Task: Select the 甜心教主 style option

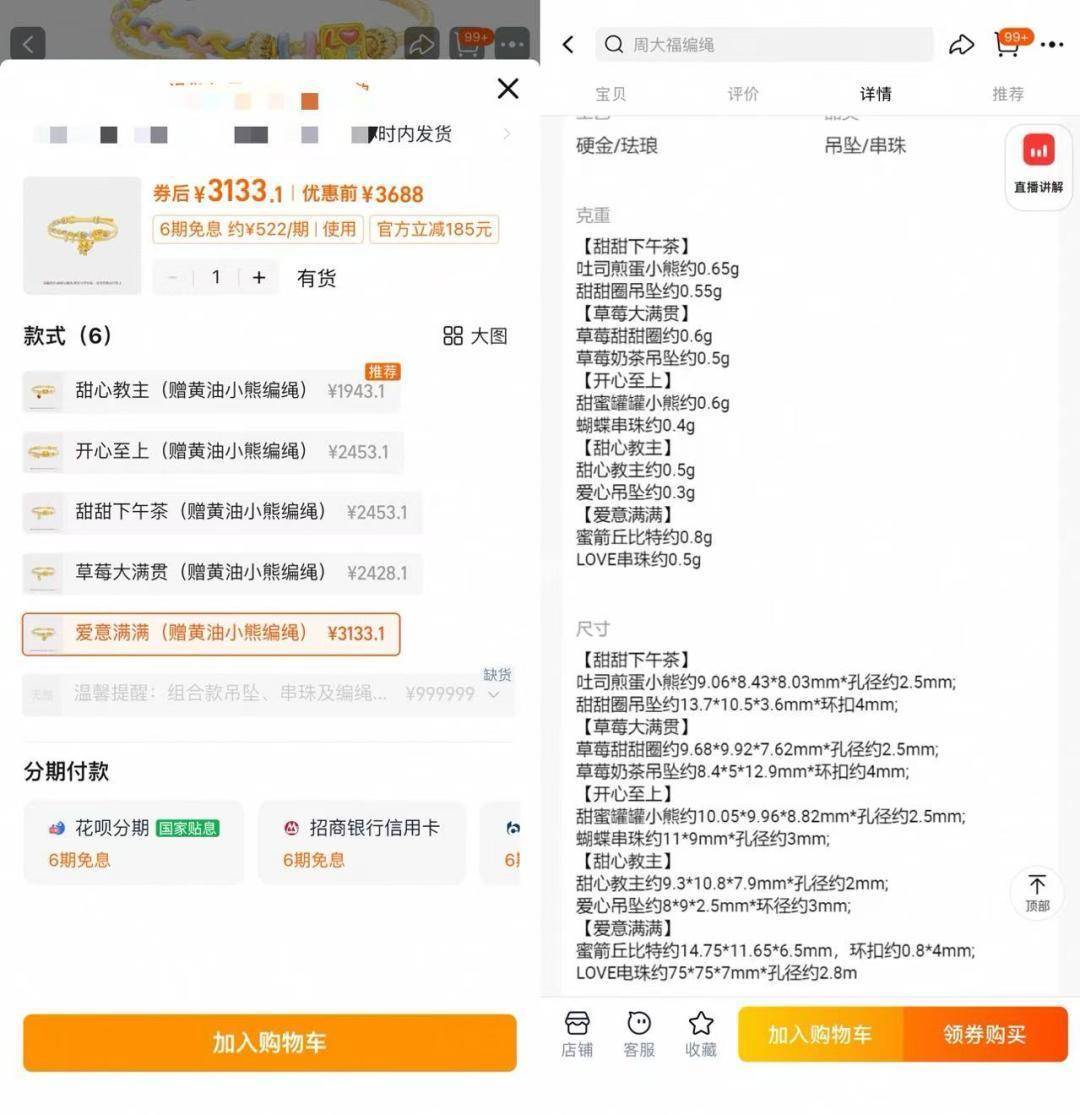Action: pyautogui.click(x=210, y=391)
